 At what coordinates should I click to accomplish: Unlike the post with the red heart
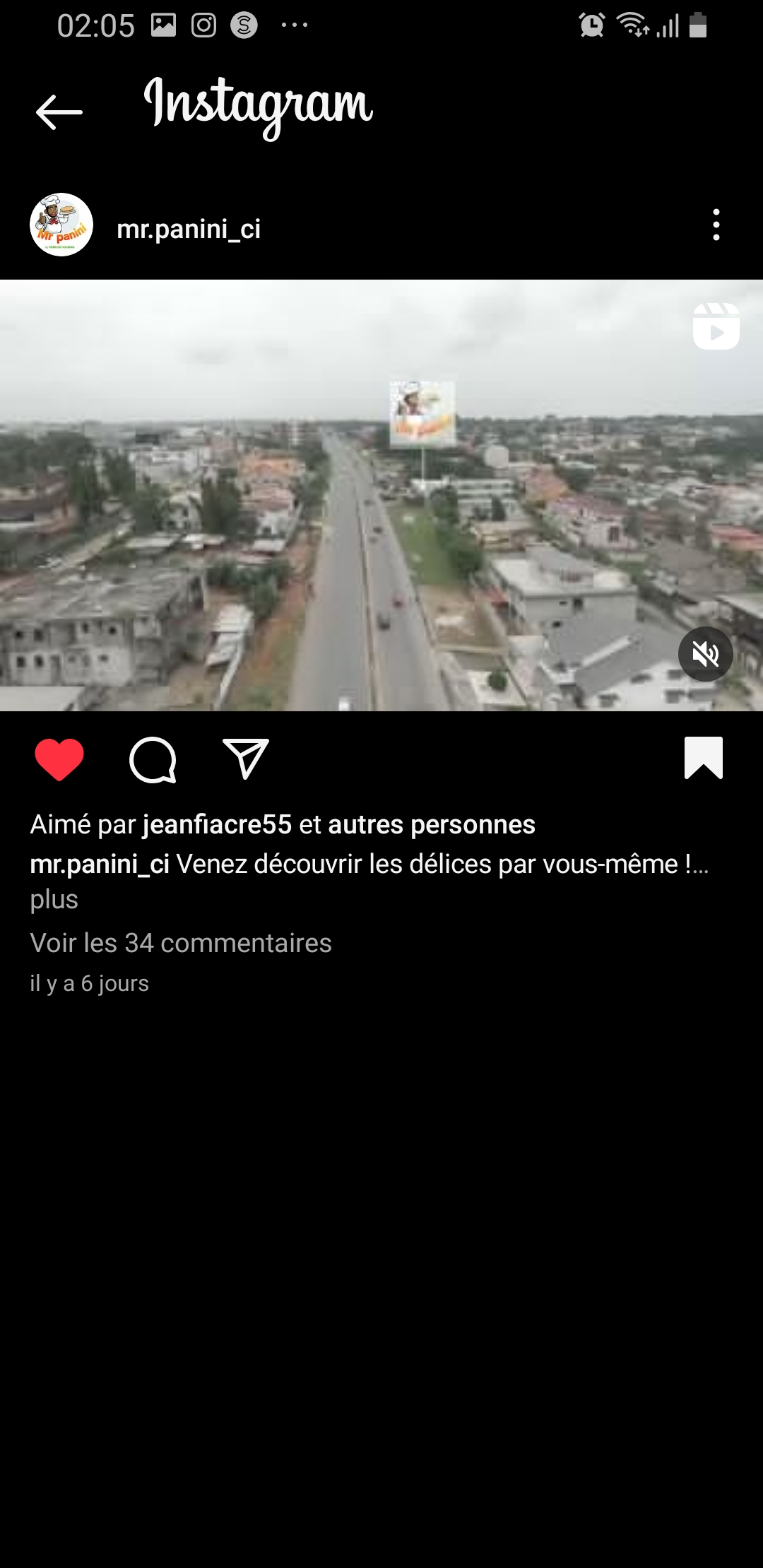coord(59,759)
